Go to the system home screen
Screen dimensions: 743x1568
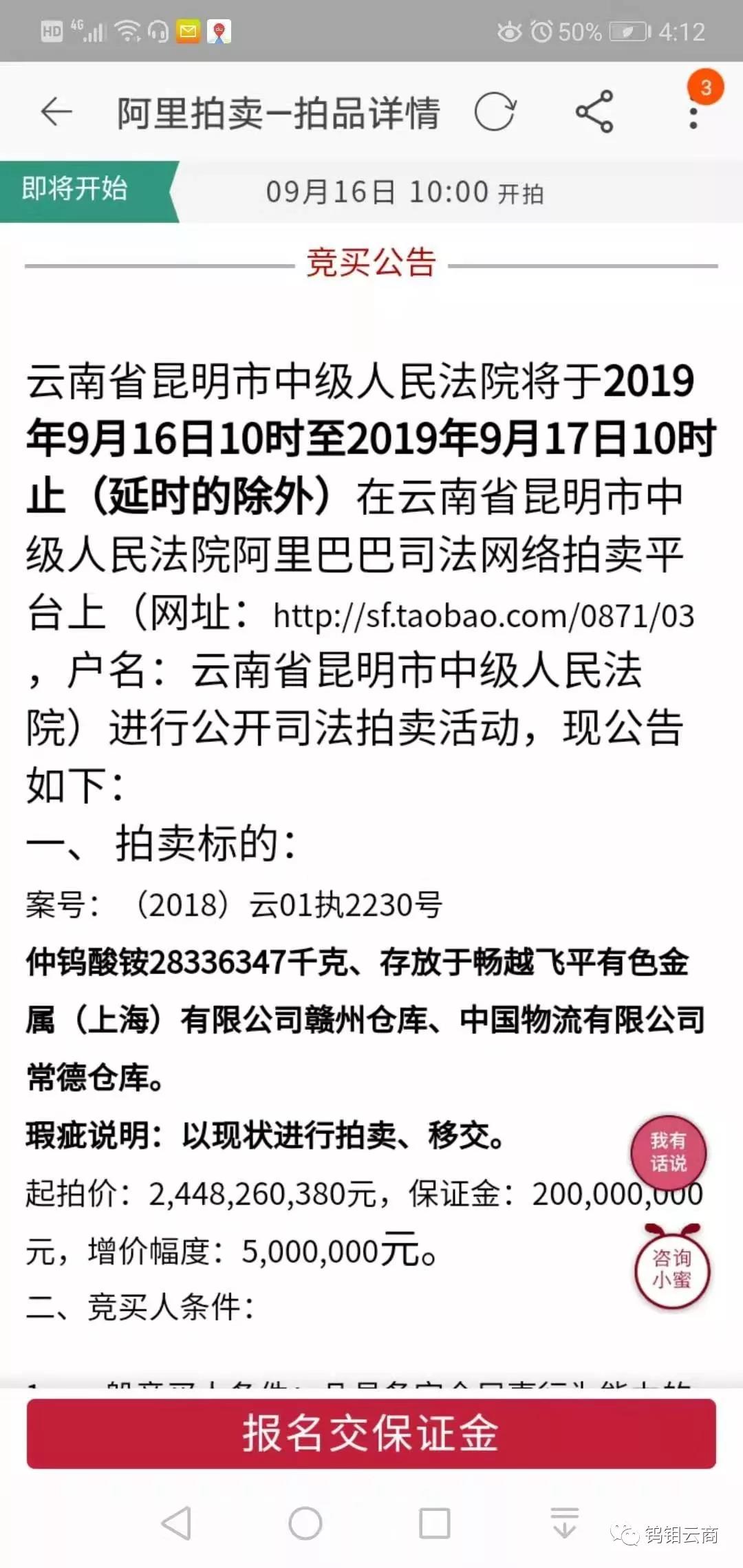point(305,1523)
